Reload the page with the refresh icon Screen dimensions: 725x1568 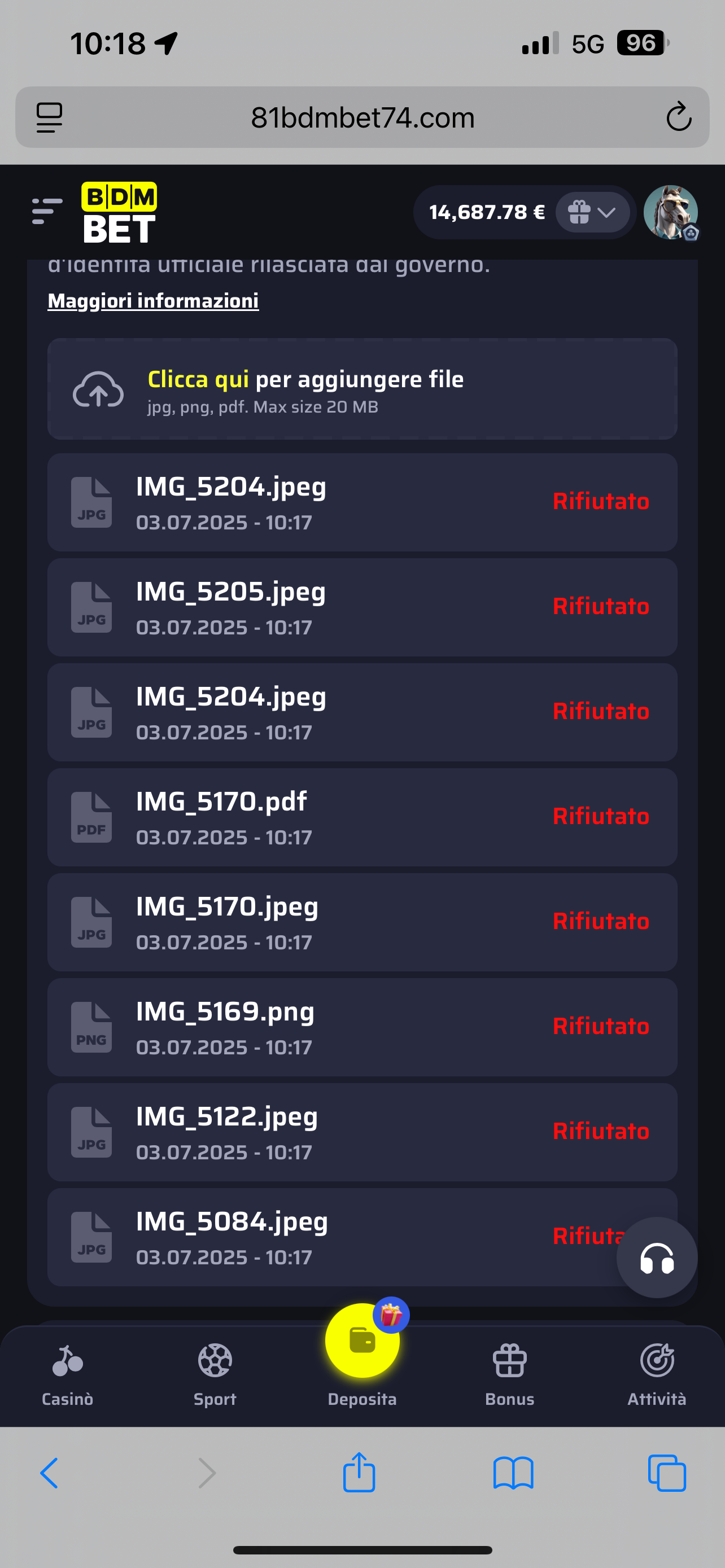coord(679,117)
